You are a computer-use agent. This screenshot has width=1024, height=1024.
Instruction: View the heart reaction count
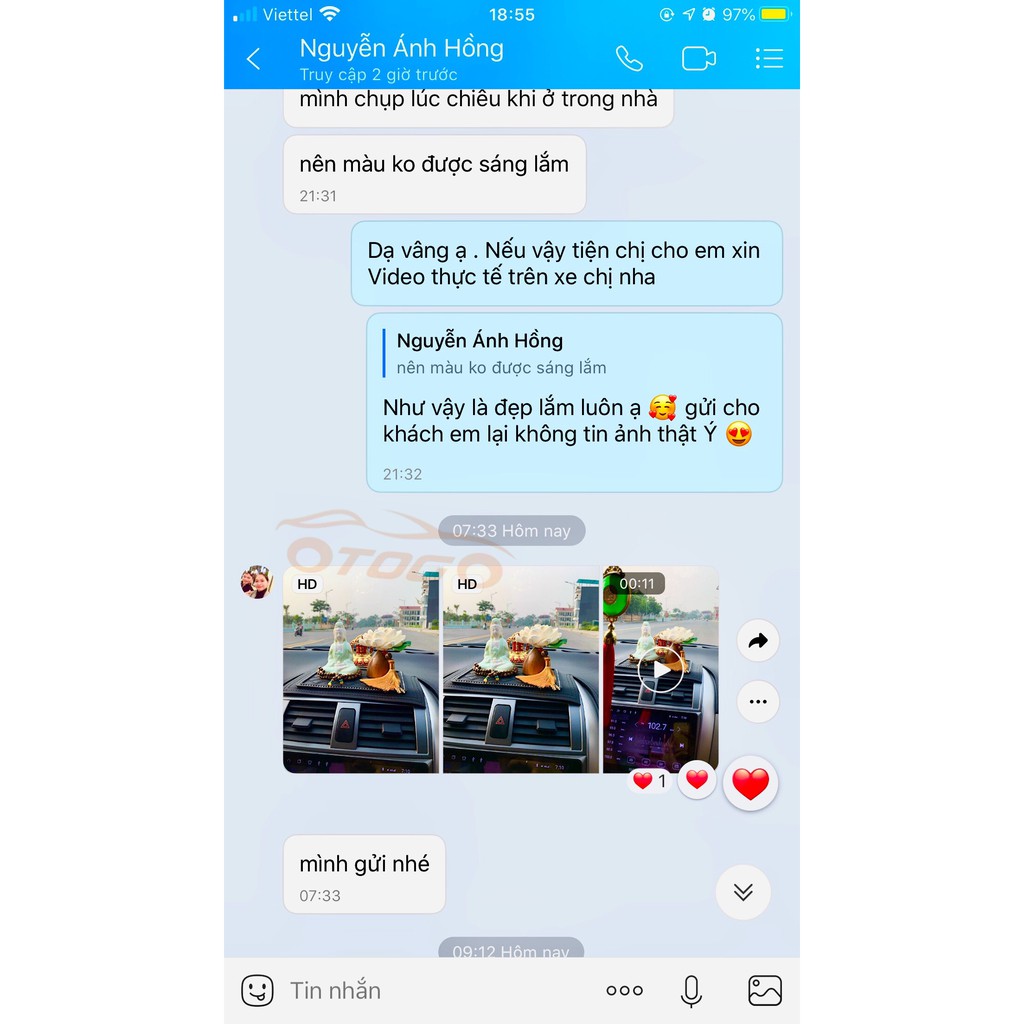coord(649,781)
